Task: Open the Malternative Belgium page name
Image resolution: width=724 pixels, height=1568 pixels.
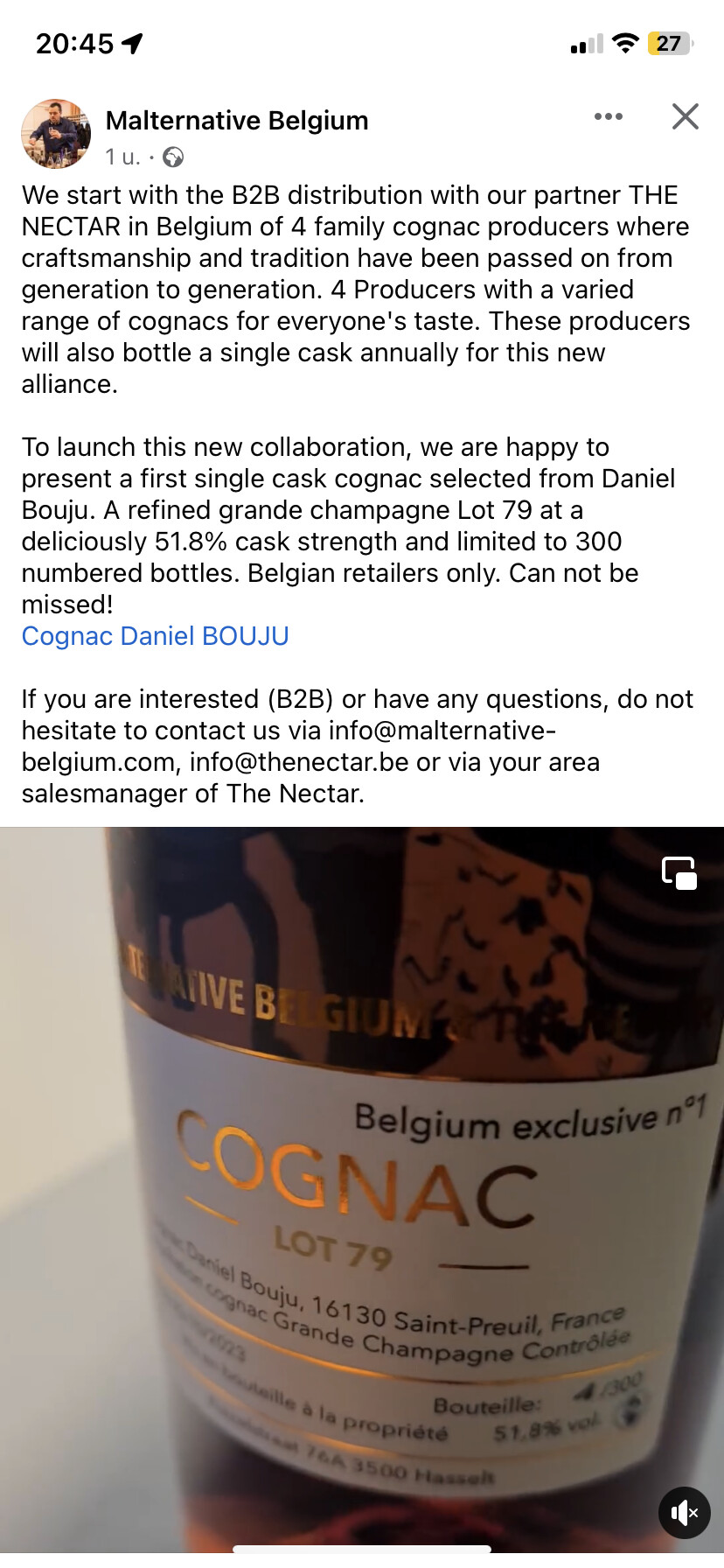Action: coord(237,121)
